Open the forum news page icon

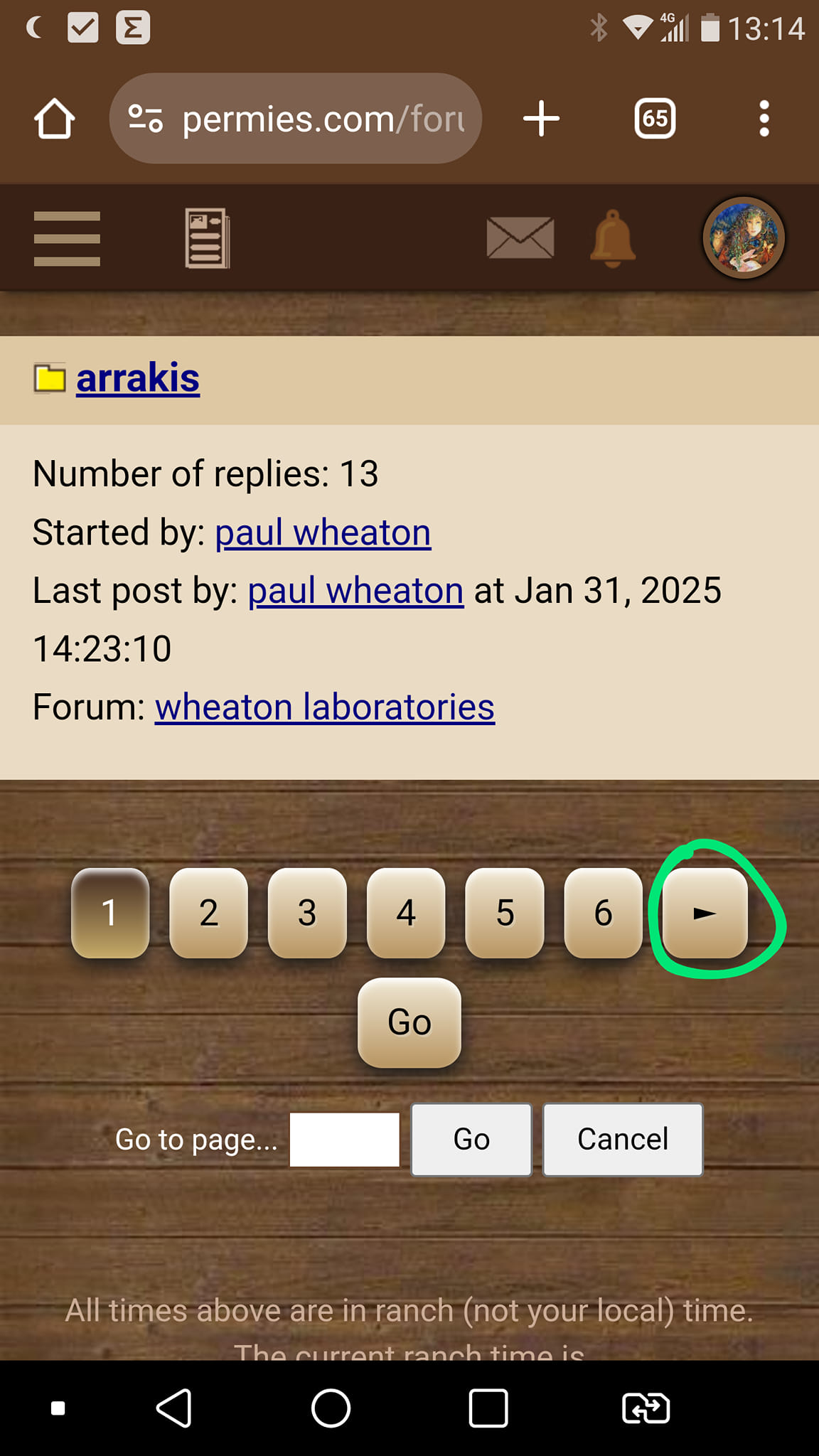[208, 238]
